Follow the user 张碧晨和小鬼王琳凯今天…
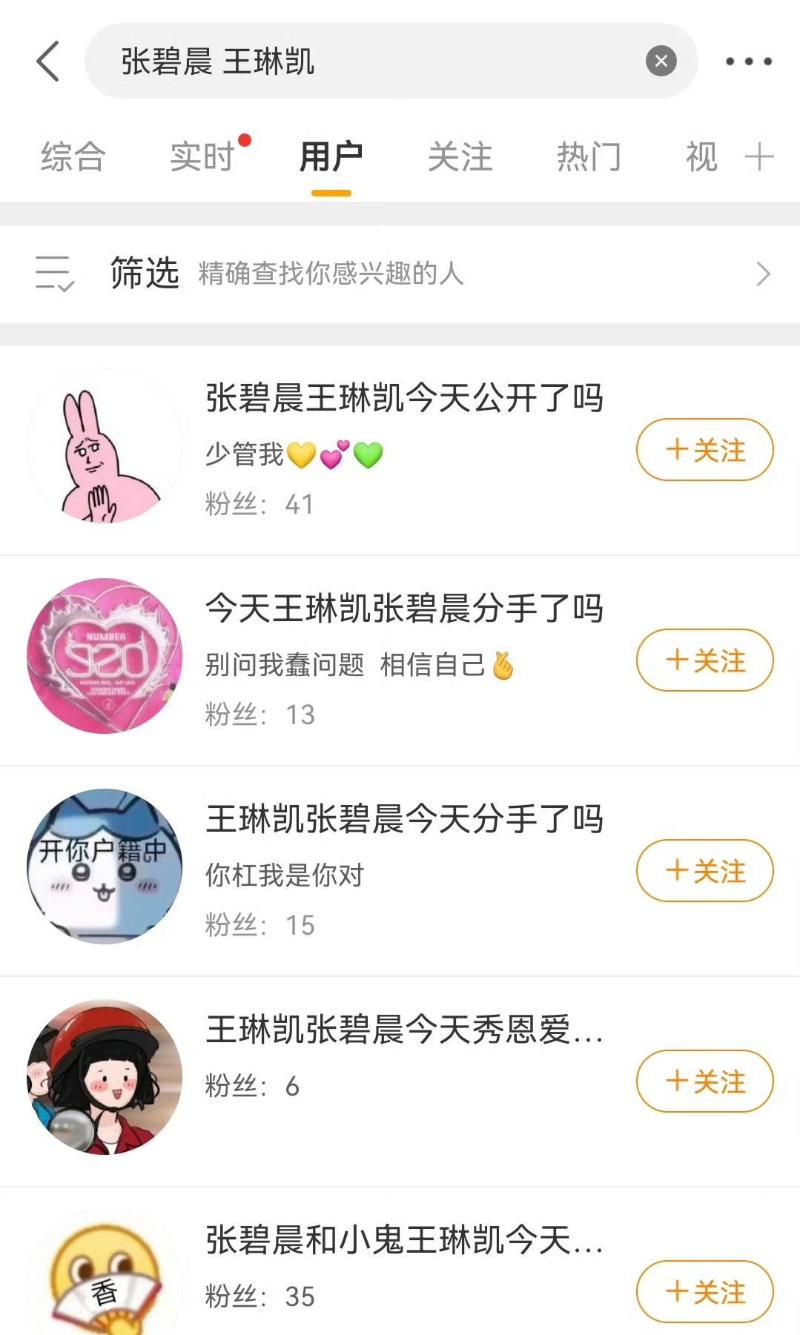The image size is (800, 1335). click(x=705, y=1292)
